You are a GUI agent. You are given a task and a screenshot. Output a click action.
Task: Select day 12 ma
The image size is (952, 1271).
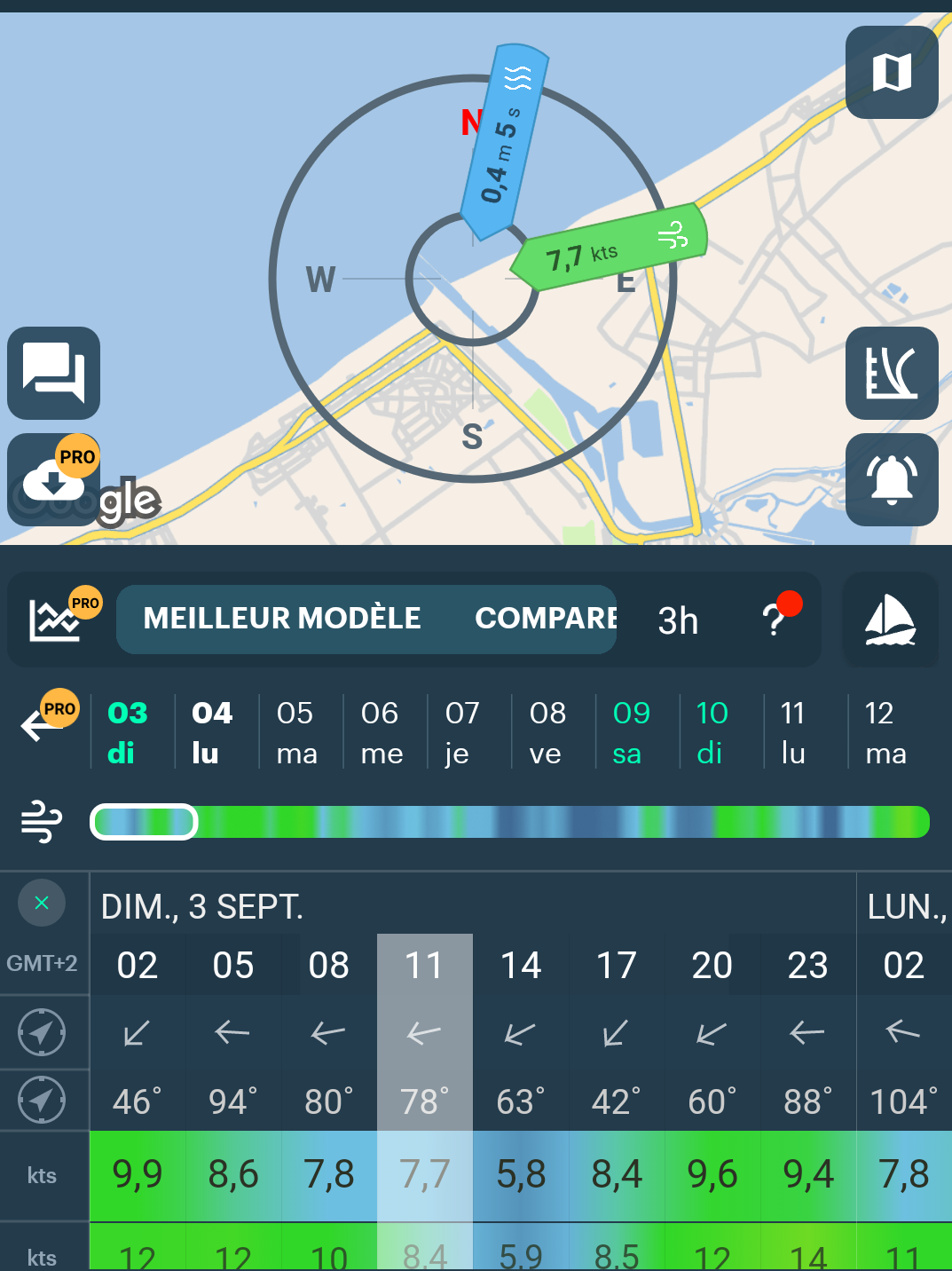tap(885, 732)
